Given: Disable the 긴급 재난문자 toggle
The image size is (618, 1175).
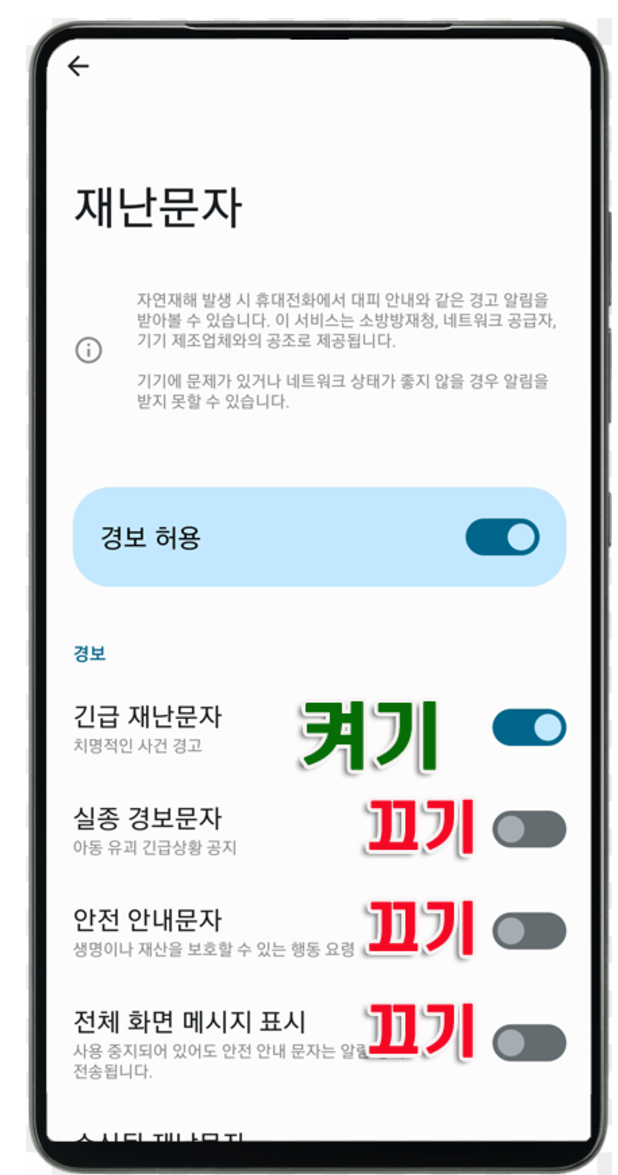Looking at the screenshot, I should [529, 727].
